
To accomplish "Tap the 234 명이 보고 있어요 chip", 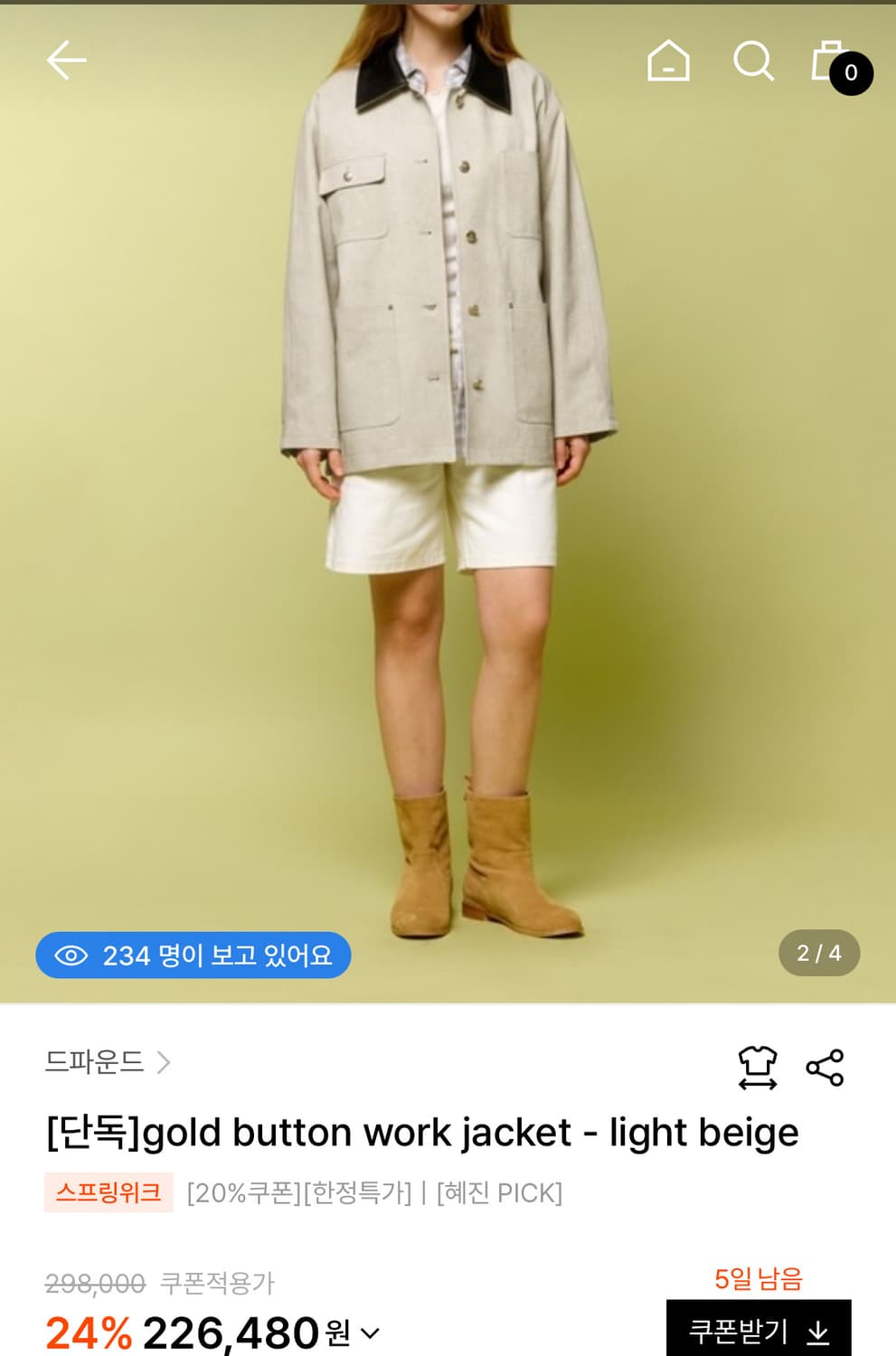I will [x=193, y=955].
